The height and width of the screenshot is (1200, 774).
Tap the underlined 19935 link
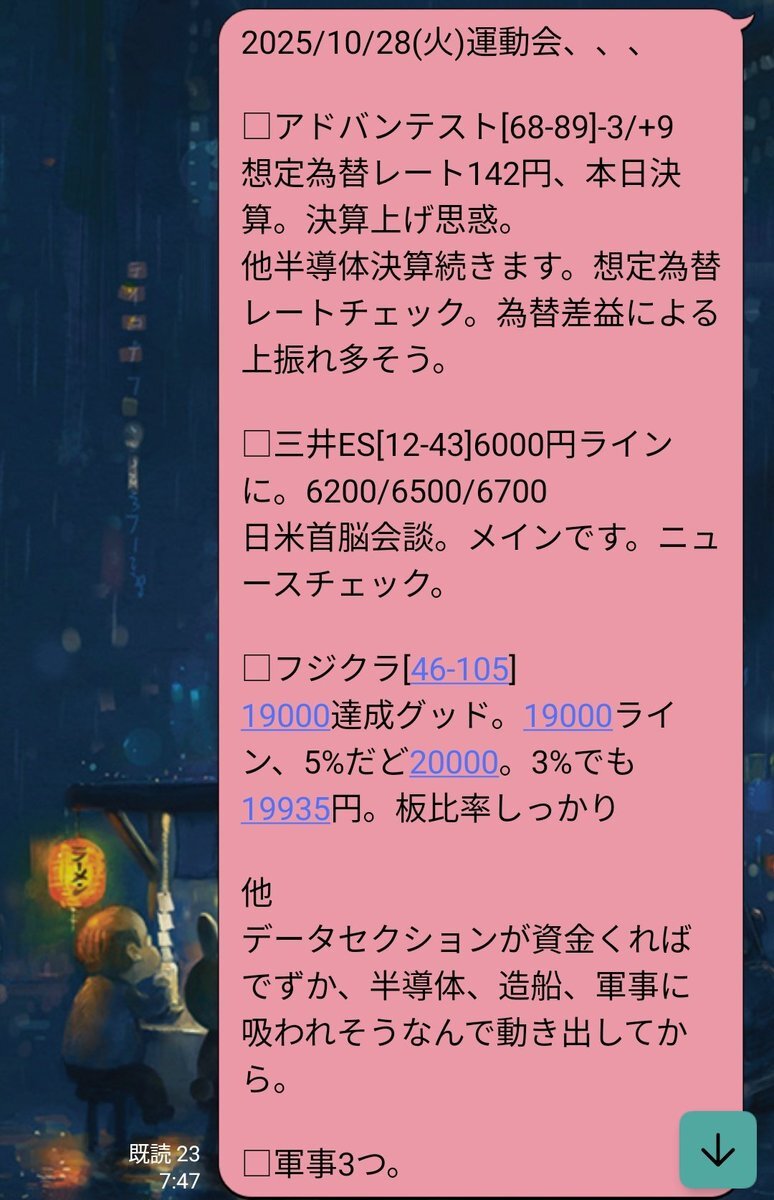pos(285,810)
